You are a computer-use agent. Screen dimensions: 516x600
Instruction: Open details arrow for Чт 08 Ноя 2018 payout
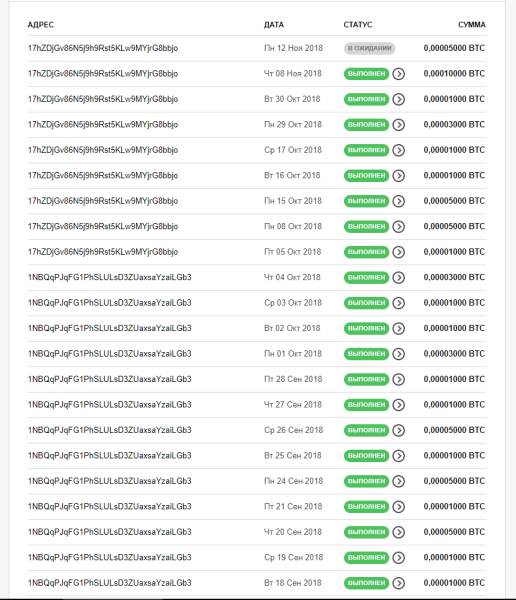click(398, 74)
